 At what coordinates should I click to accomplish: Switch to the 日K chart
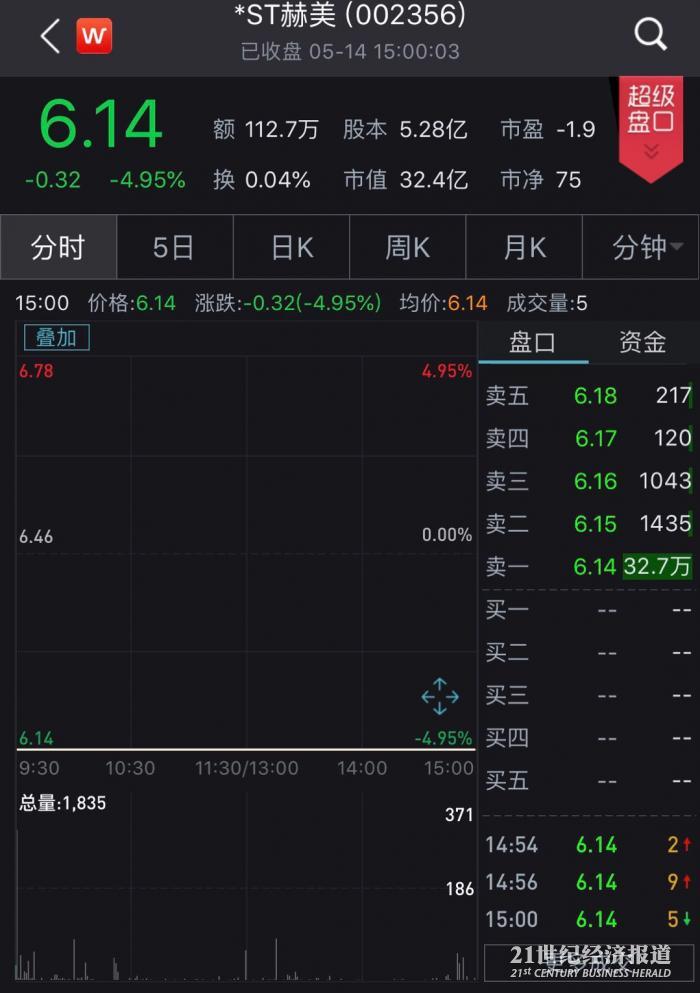click(291, 247)
